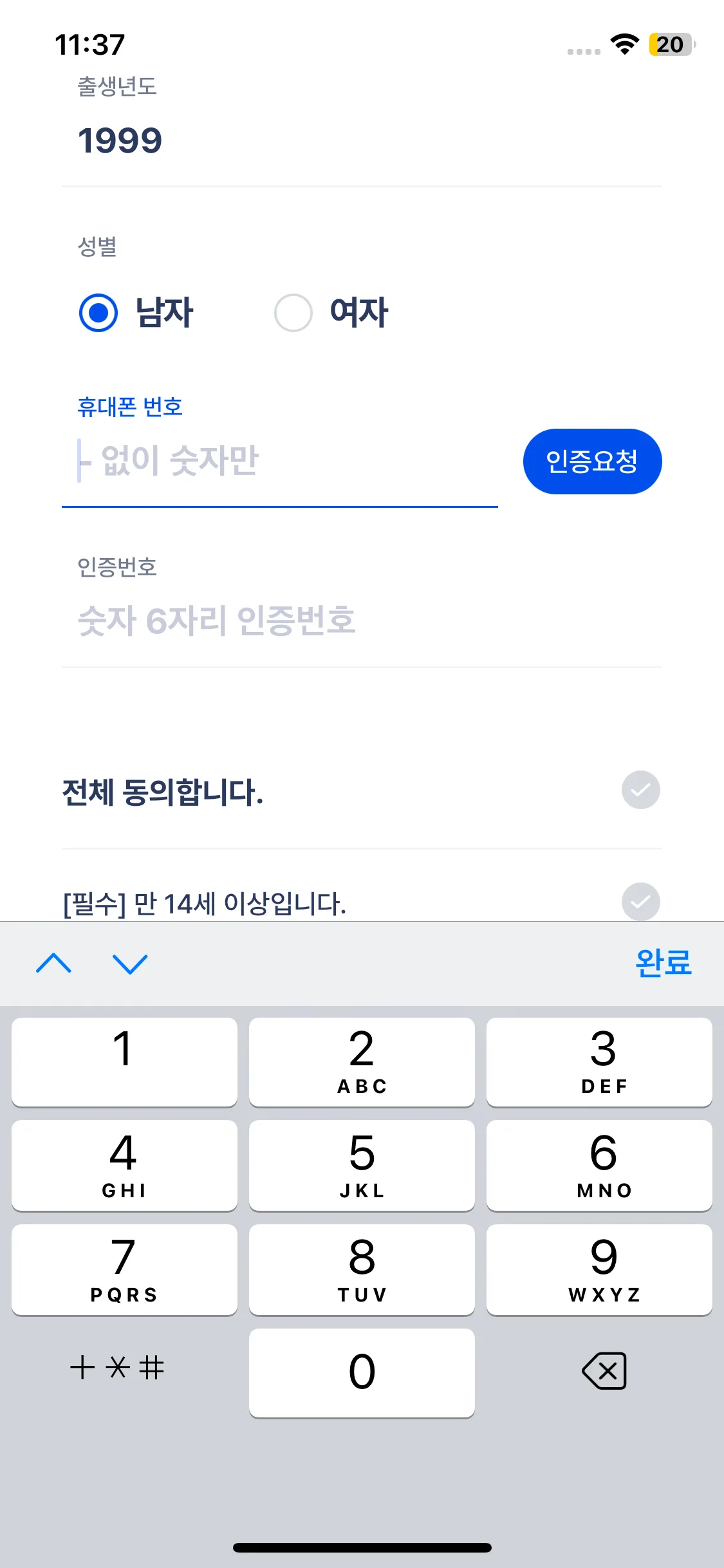Select the 남자 radio button
The image size is (724, 1568).
(x=98, y=313)
